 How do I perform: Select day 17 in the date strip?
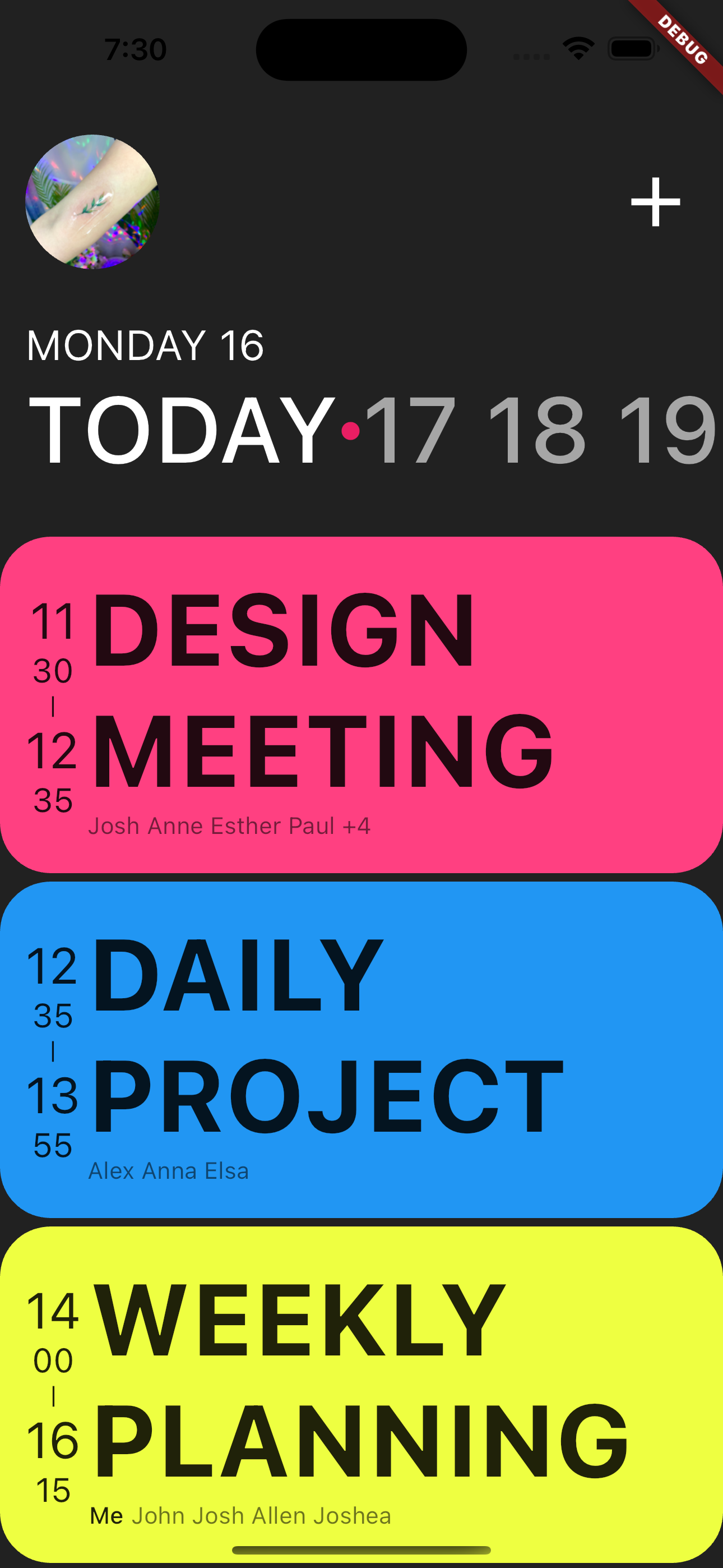[409, 428]
